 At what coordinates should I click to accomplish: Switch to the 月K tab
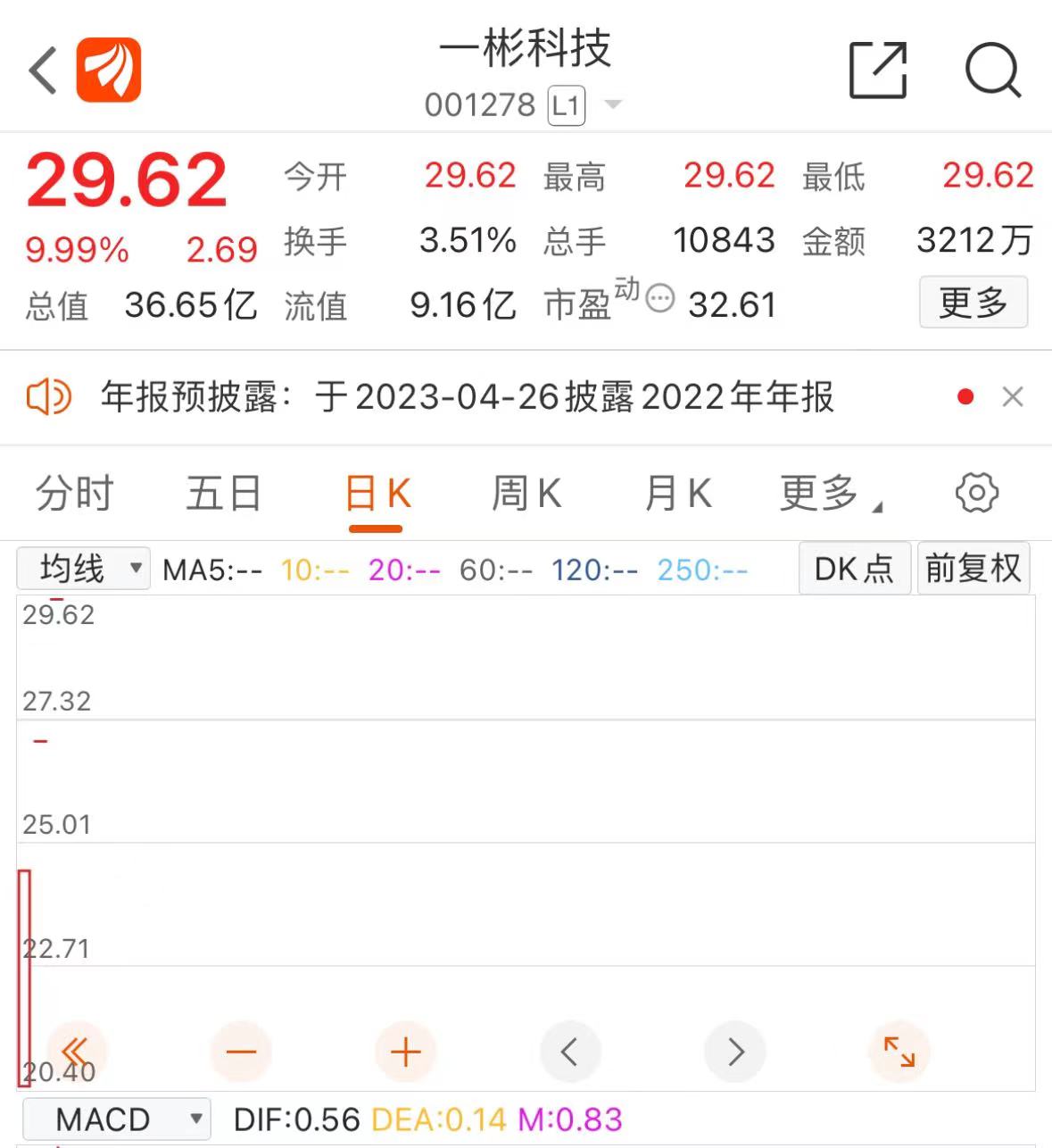point(678,494)
